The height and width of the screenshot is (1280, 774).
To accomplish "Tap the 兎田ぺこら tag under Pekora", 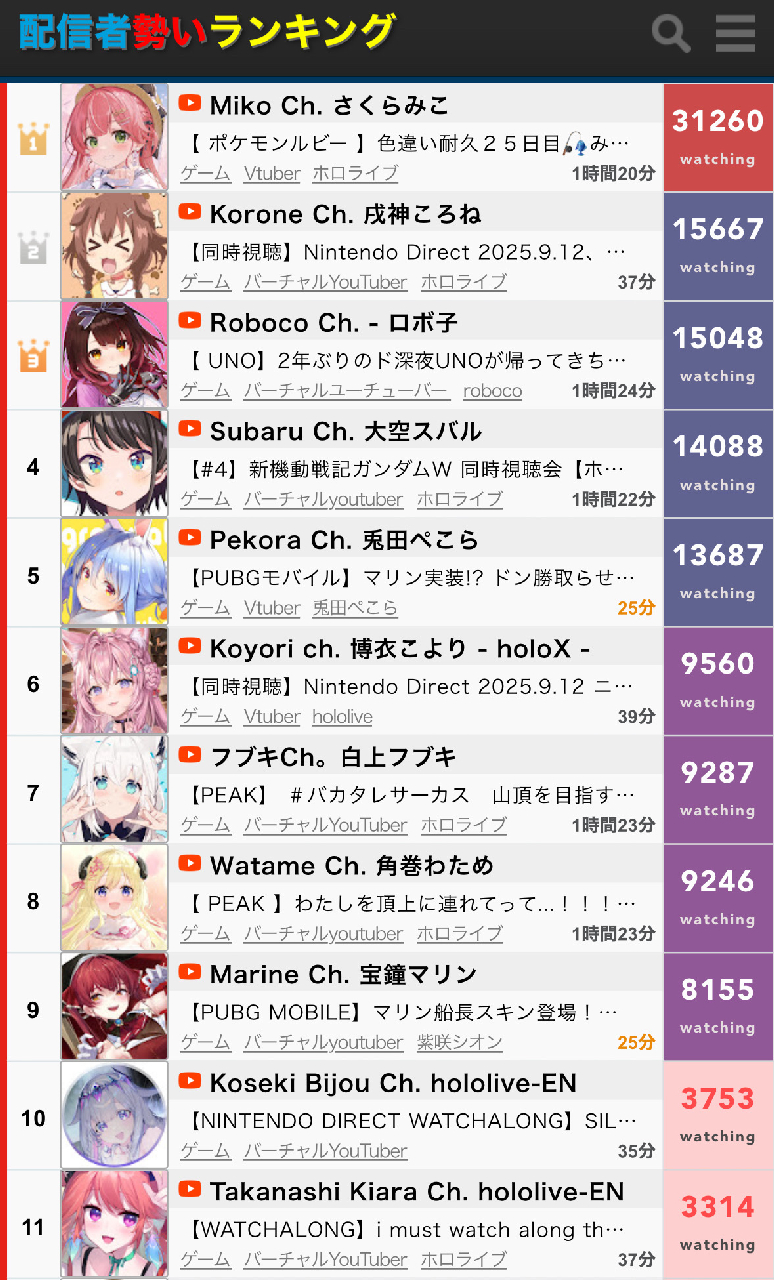I will (x=355, y=607).
